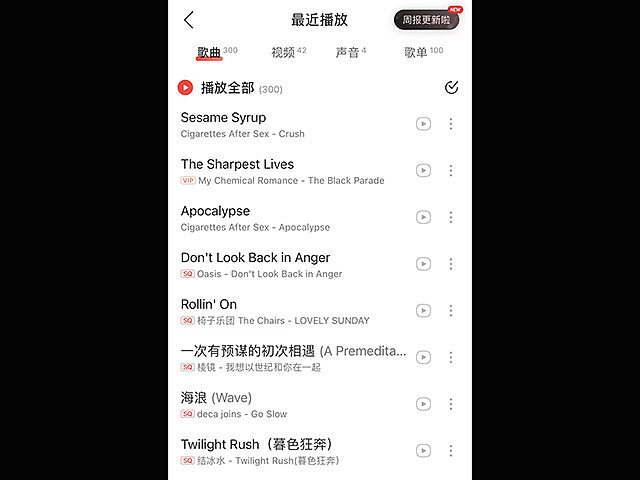Switch to the 视频 tab
Screen dimensions: 640x480
click(x=283, y=52)
